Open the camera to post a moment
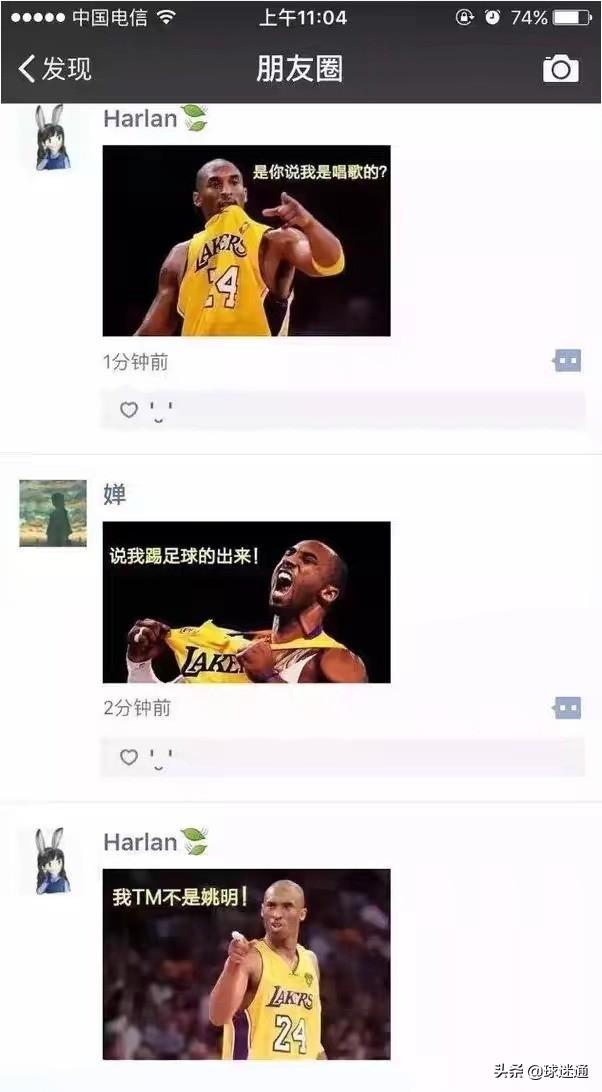The image size is (602, 1092). [x=560, y=68]
